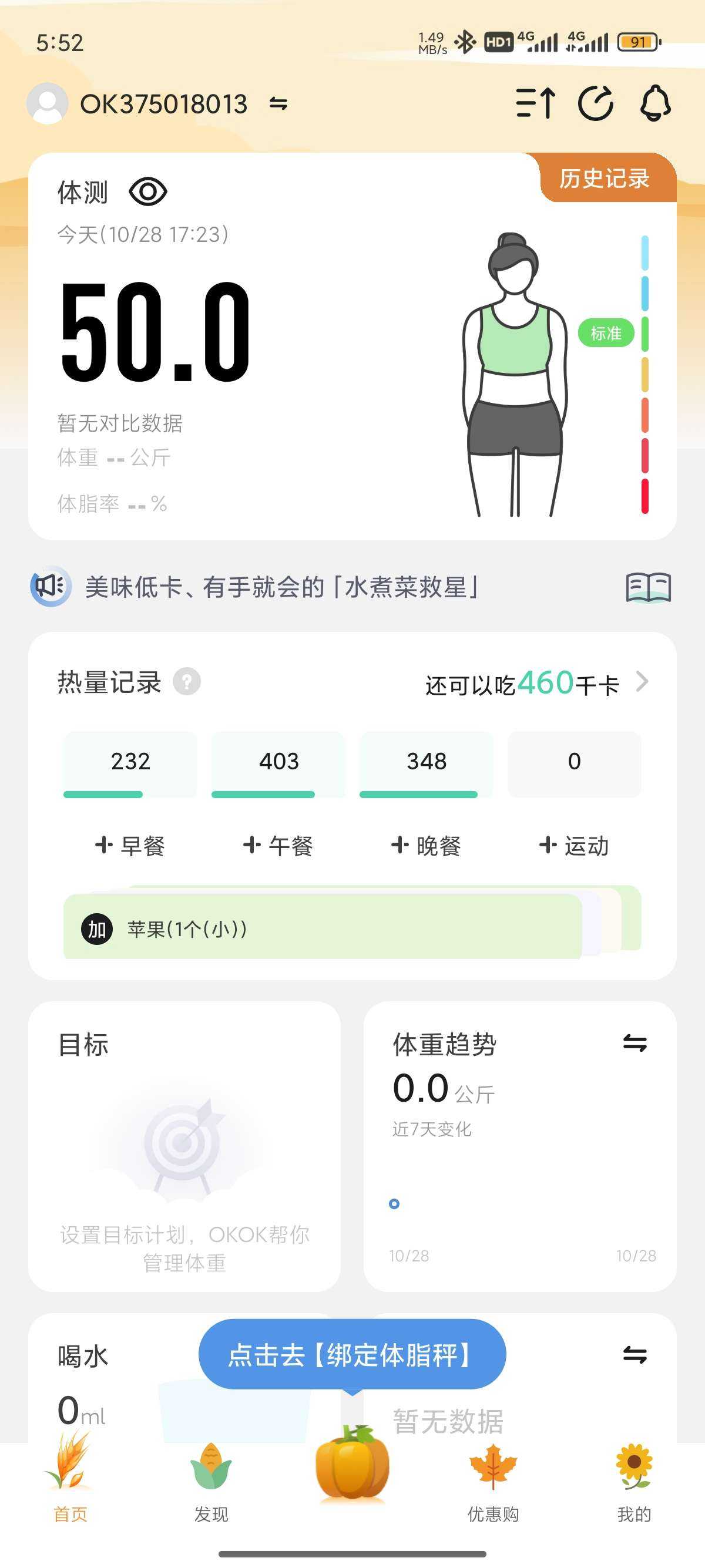Add a 午餐 lunch entry
Image resolution: width=705 pixels, height=1568 pixels.
pyautogui.click(x=278, y=846)
